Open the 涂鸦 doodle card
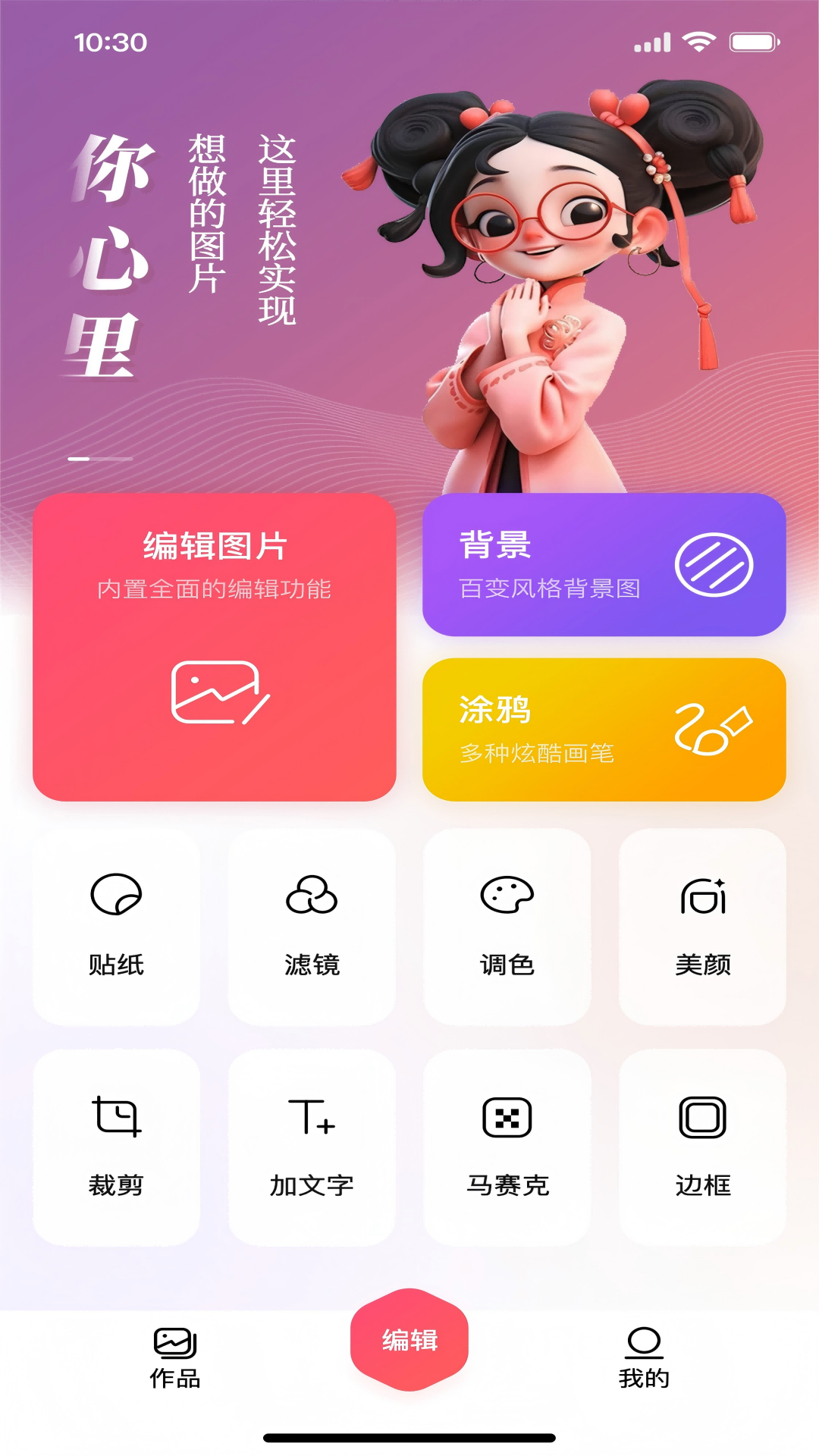The image size is (819, 1456). pos(604,730)
